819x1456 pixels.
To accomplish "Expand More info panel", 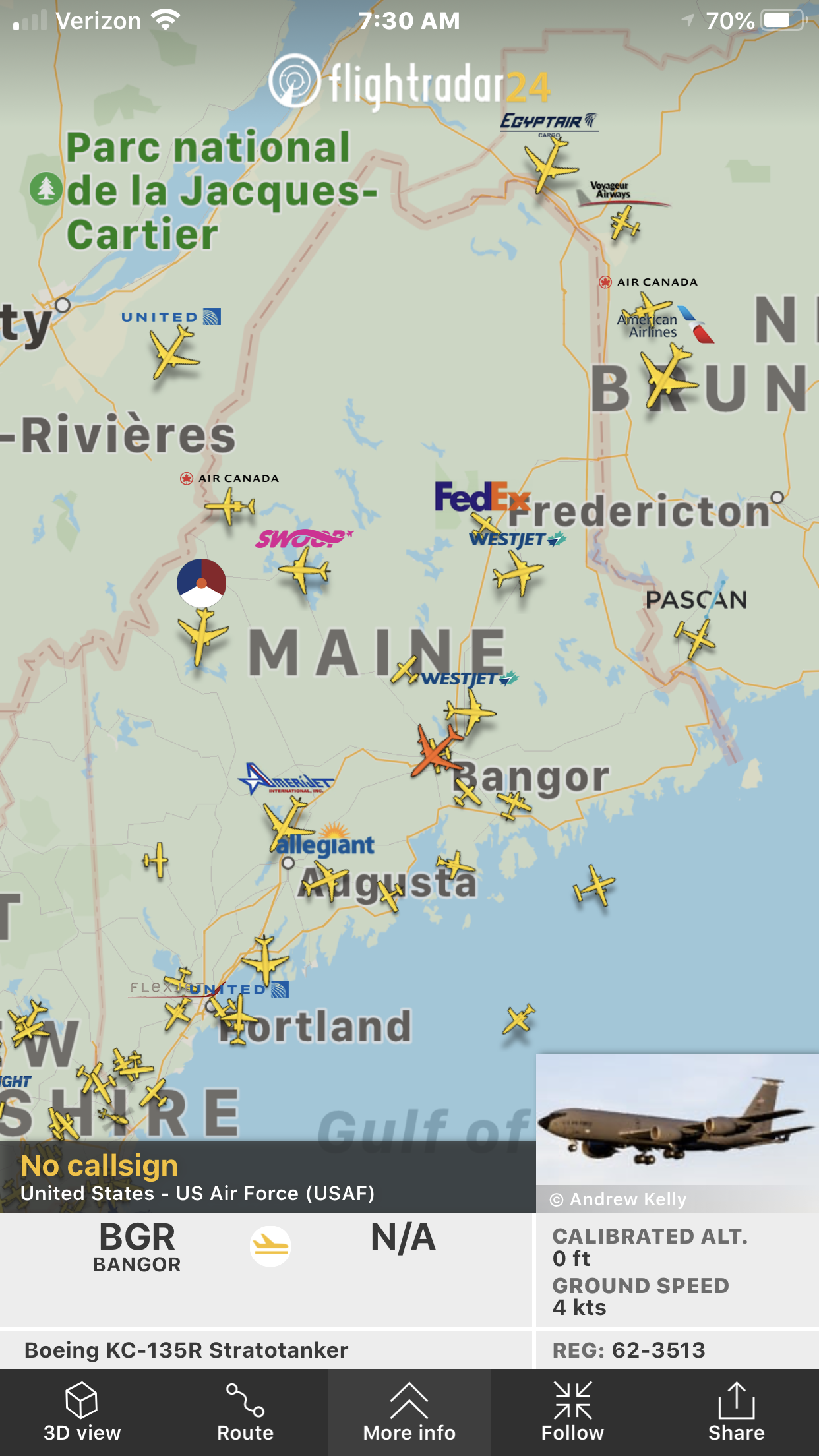I will point(409,1412).
